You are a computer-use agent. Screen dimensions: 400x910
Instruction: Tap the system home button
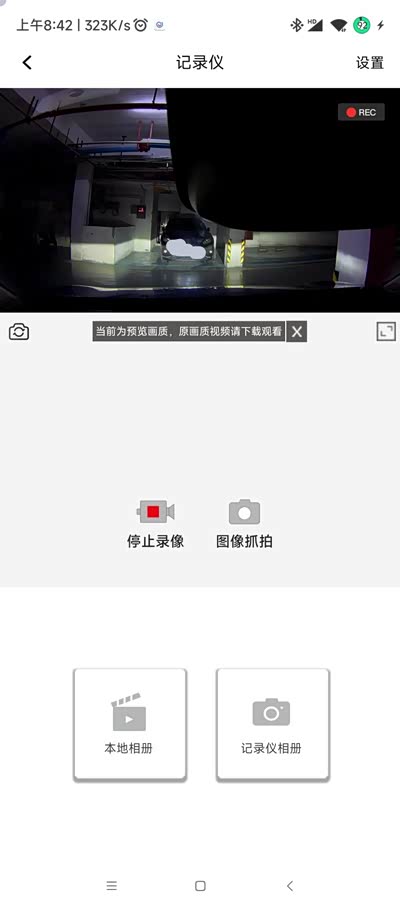[x=200, y=886]
